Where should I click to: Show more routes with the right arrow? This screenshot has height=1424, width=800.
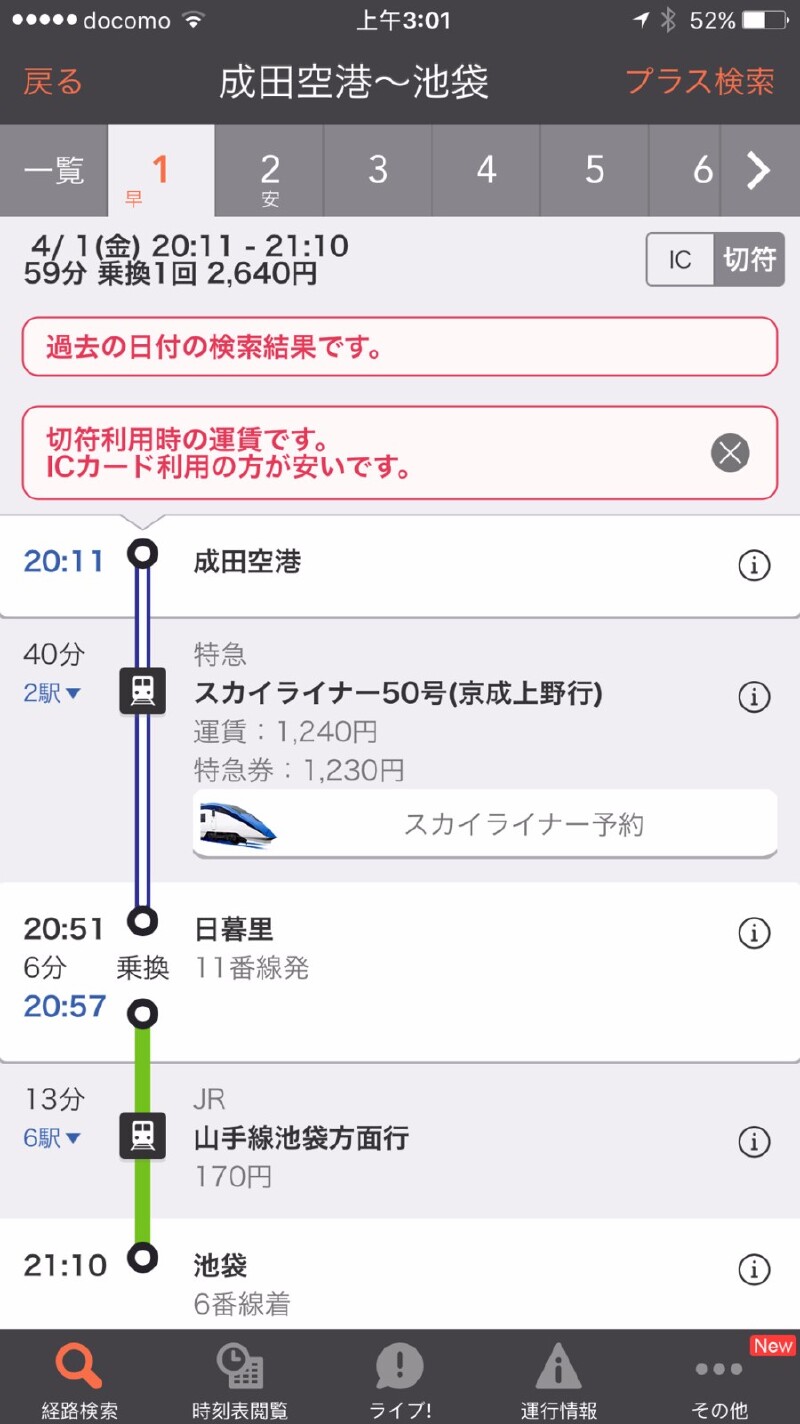(x=760, y=171)
